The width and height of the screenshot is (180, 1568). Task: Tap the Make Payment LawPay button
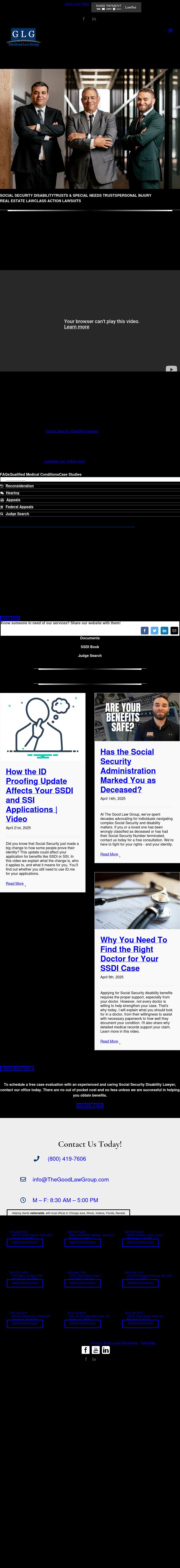point(116,7)
